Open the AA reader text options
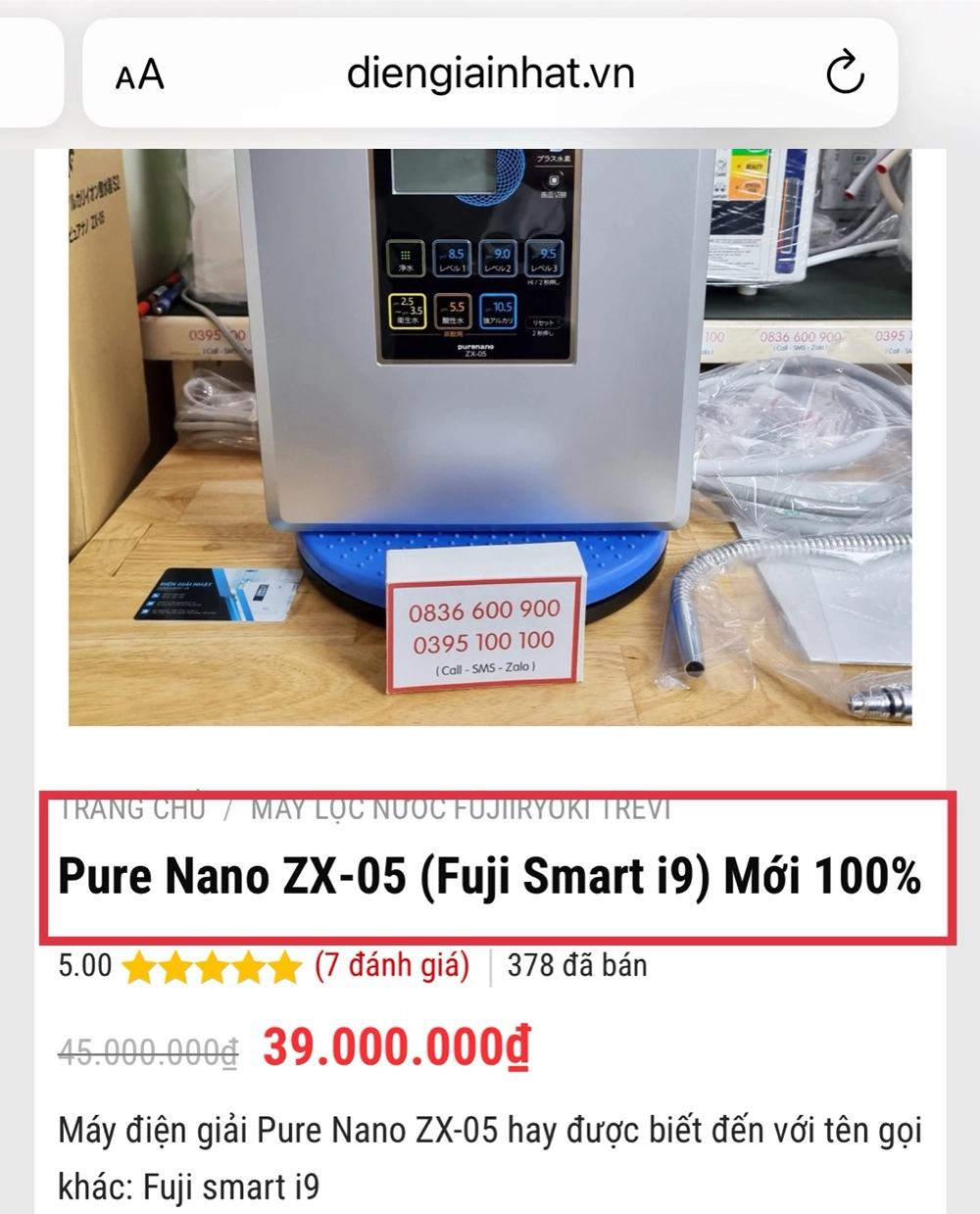This screenshot has height=1214, width=980. (x=140, y=75)
